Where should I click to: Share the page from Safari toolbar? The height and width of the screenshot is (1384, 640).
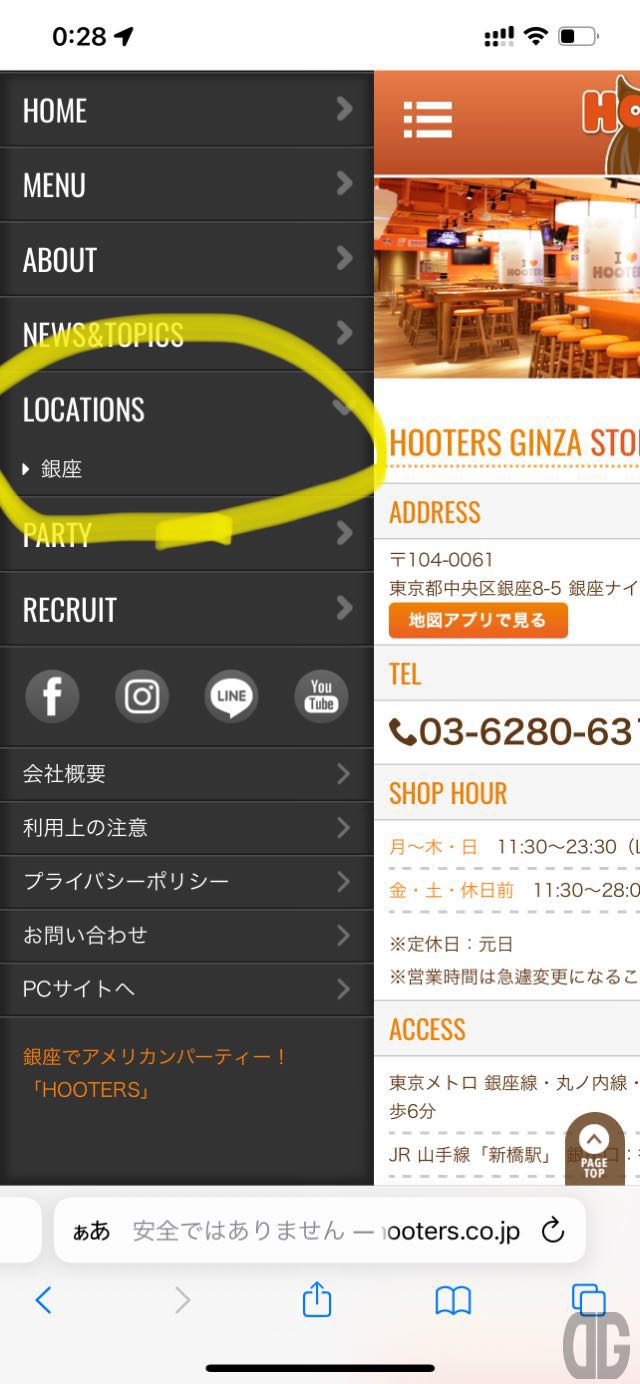point(317,1300)
